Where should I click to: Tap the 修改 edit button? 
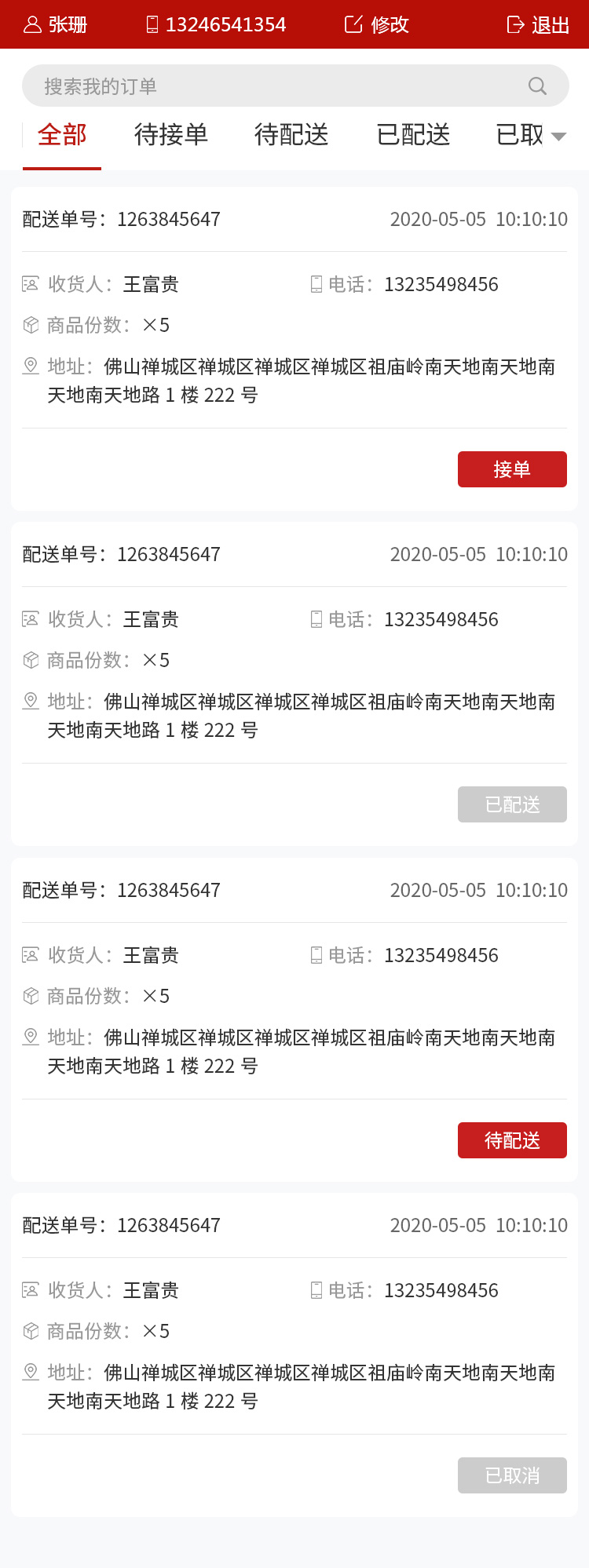coord(377,24)
